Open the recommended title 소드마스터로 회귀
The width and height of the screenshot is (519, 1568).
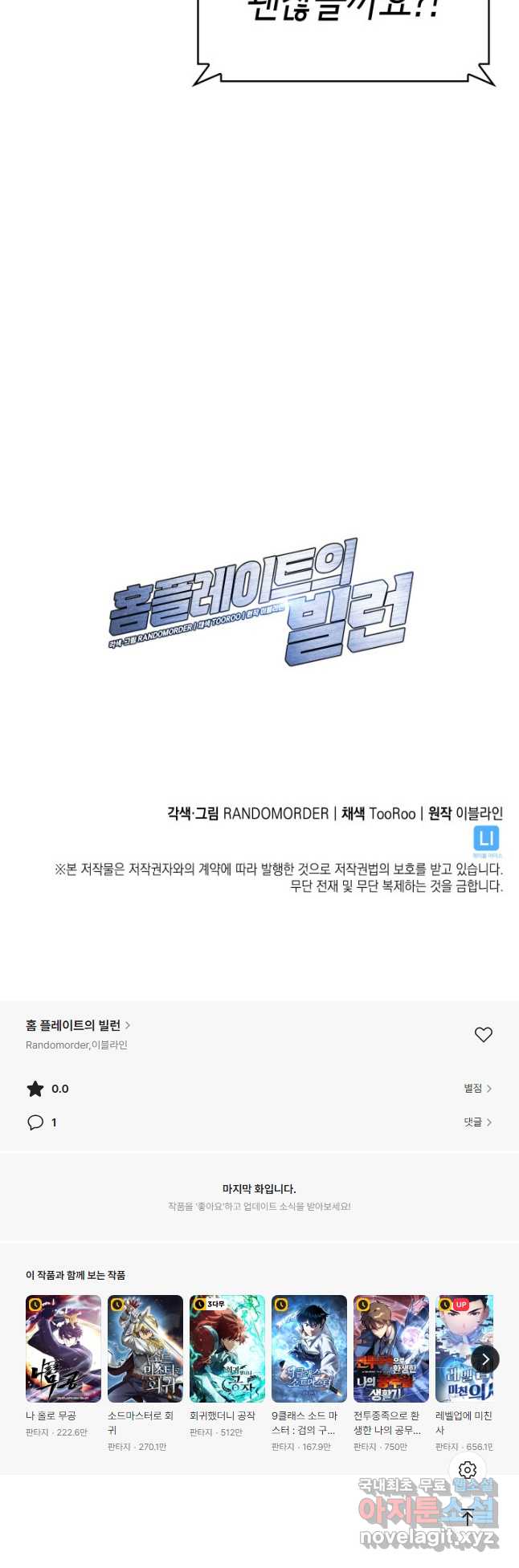(145, 1349)
